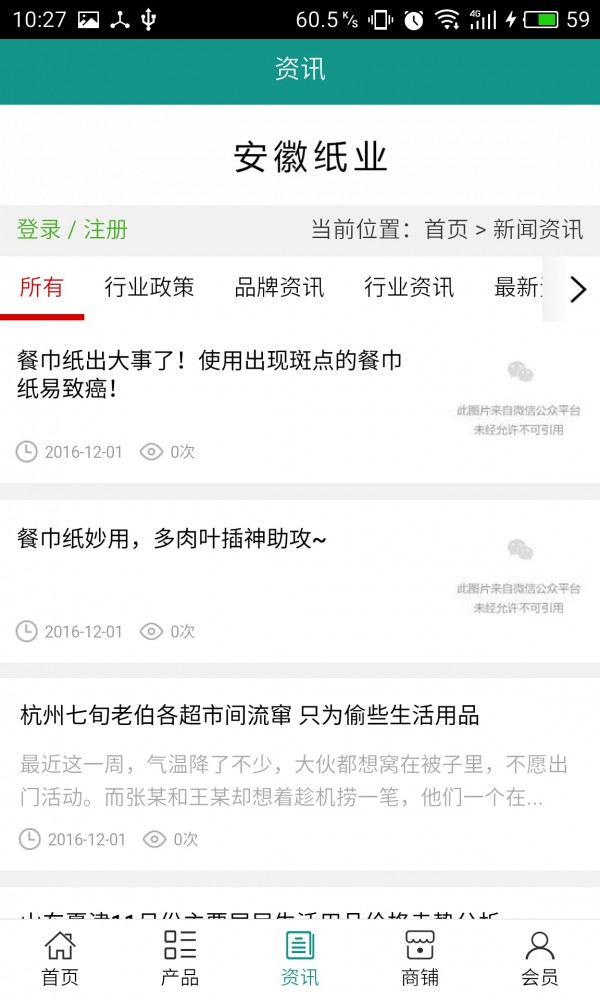Switch to the 行业政策 tab

tap(149, 288)
